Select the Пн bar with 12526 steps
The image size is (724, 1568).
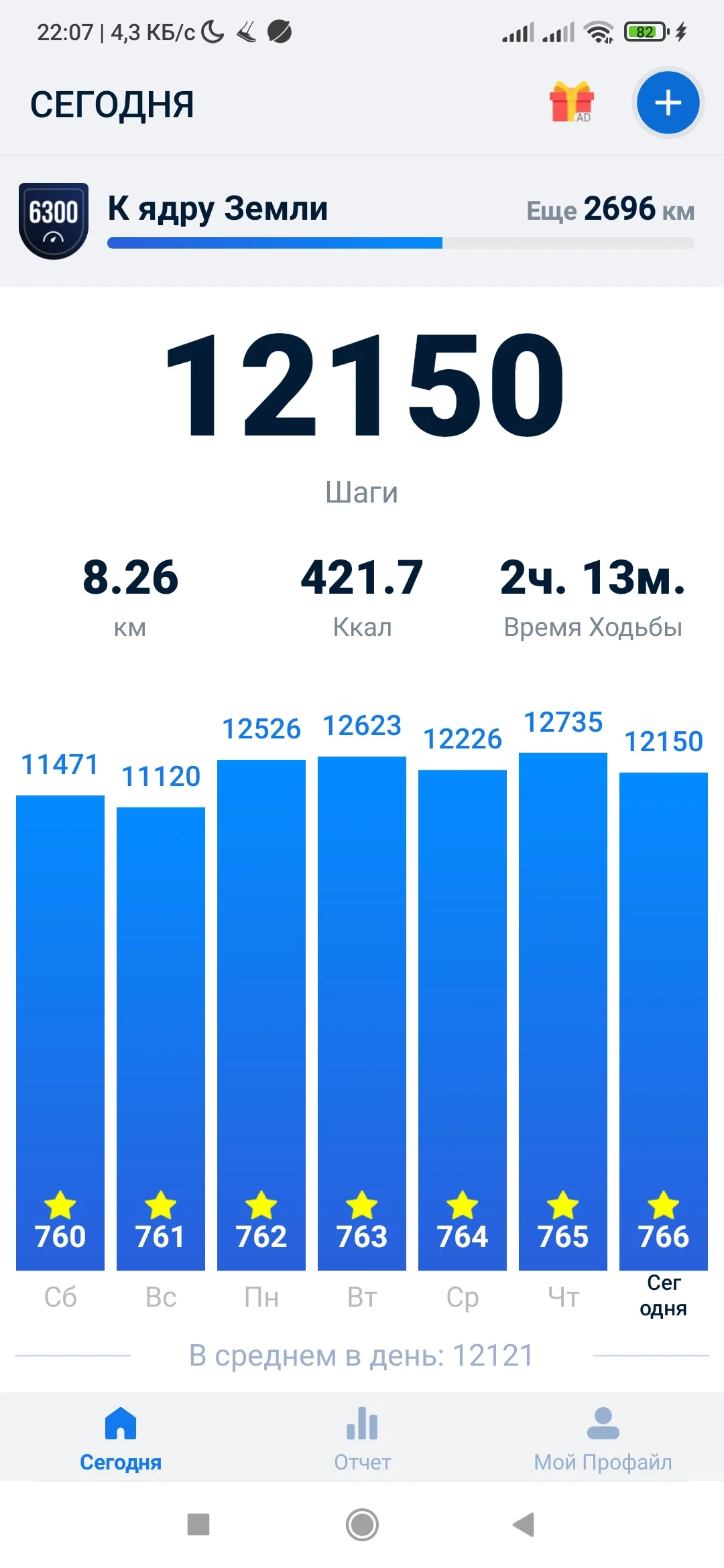pos(261,1015)
